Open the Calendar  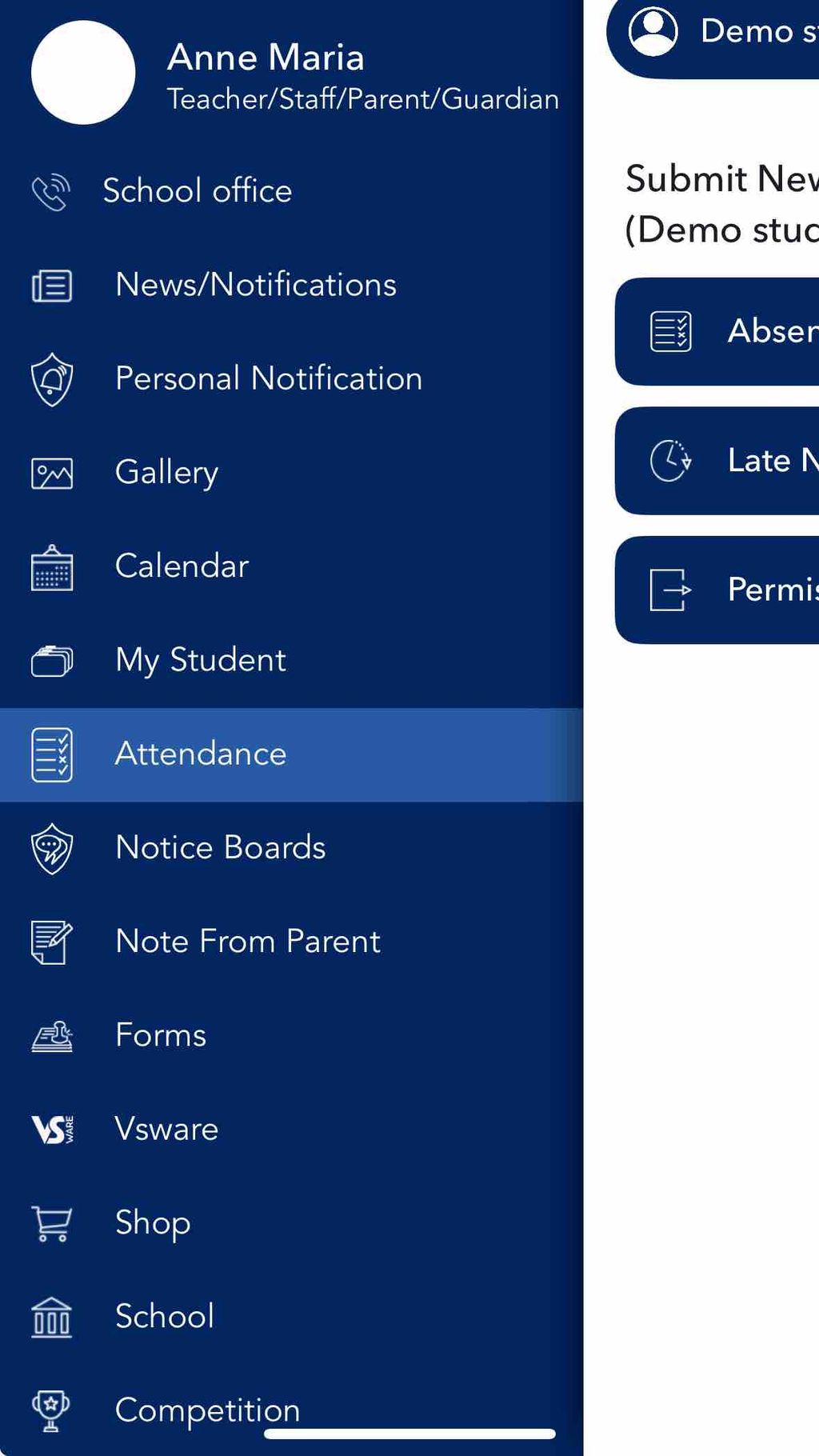pos(182,566)
